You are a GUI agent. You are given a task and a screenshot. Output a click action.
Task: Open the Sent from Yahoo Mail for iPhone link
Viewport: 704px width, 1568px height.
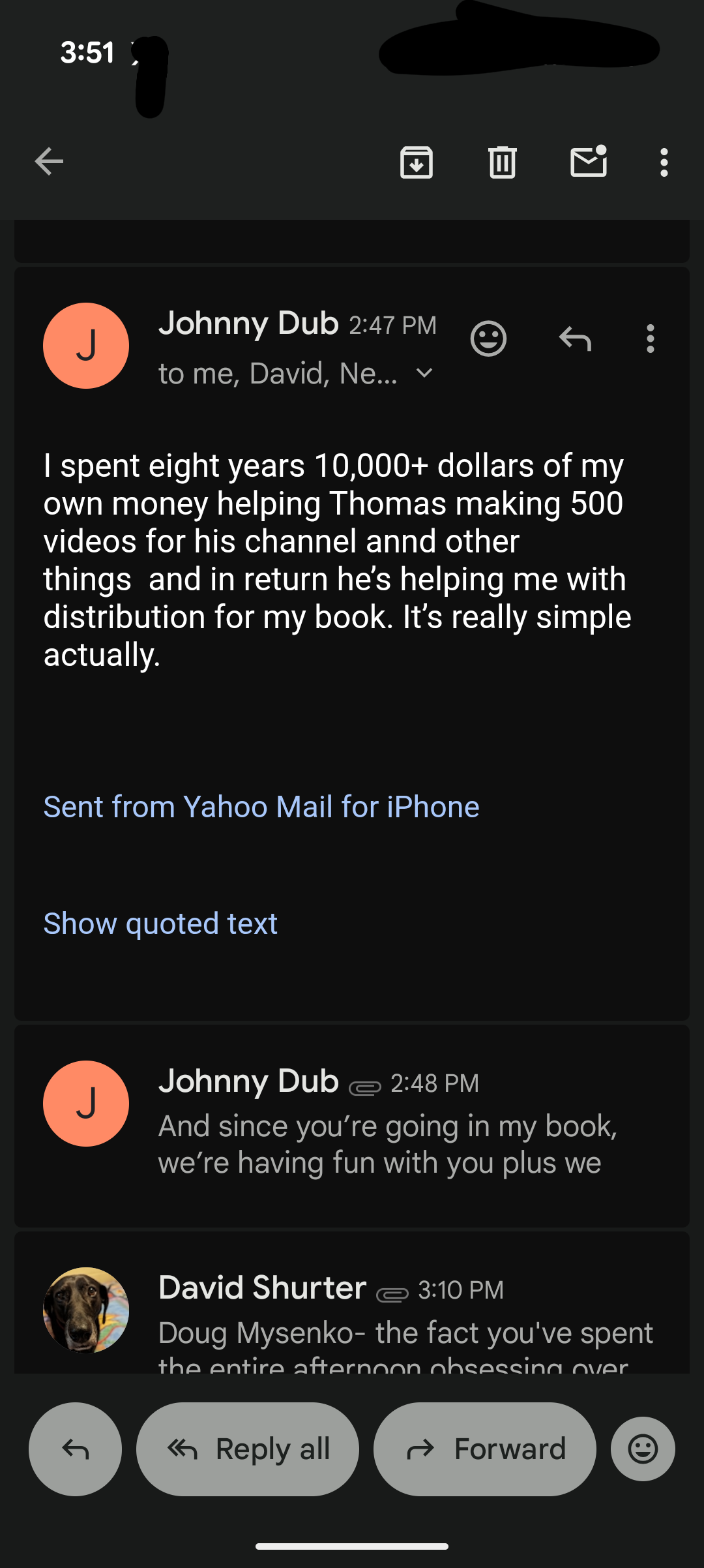point(261,807)
